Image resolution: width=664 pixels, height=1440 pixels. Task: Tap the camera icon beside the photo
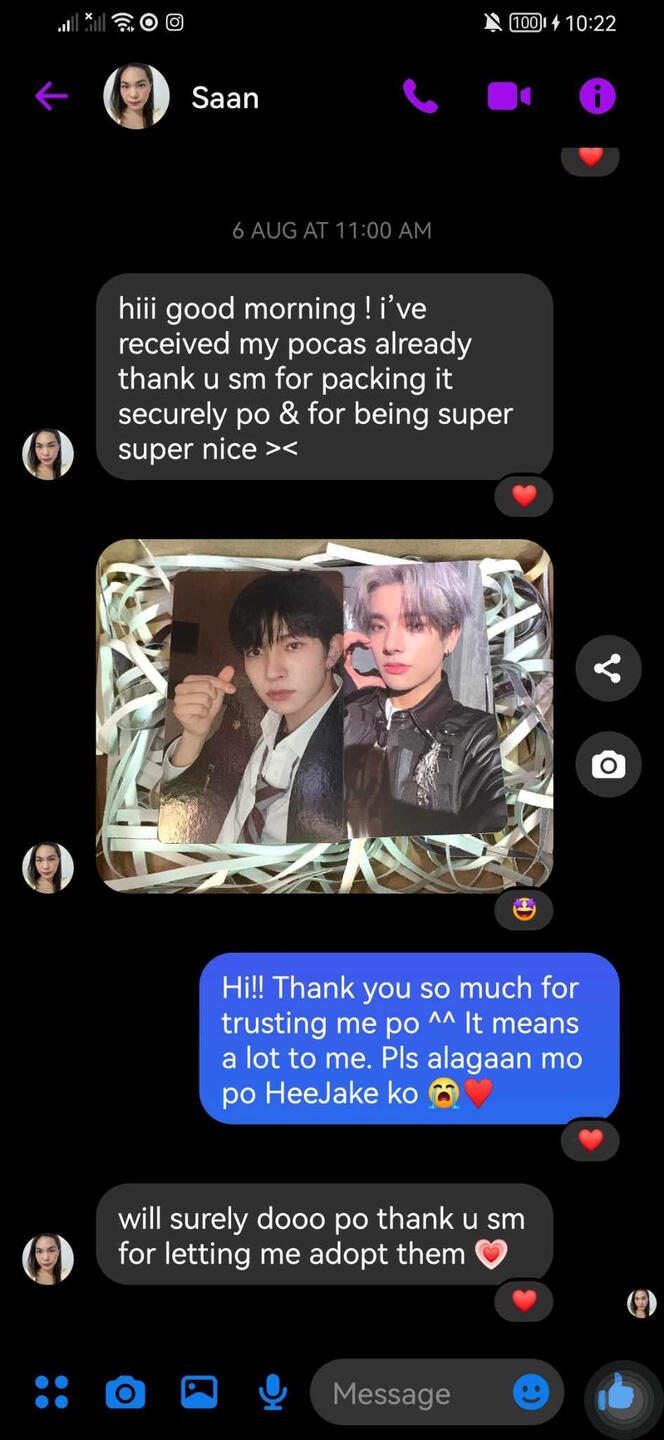tap(607, 765)
